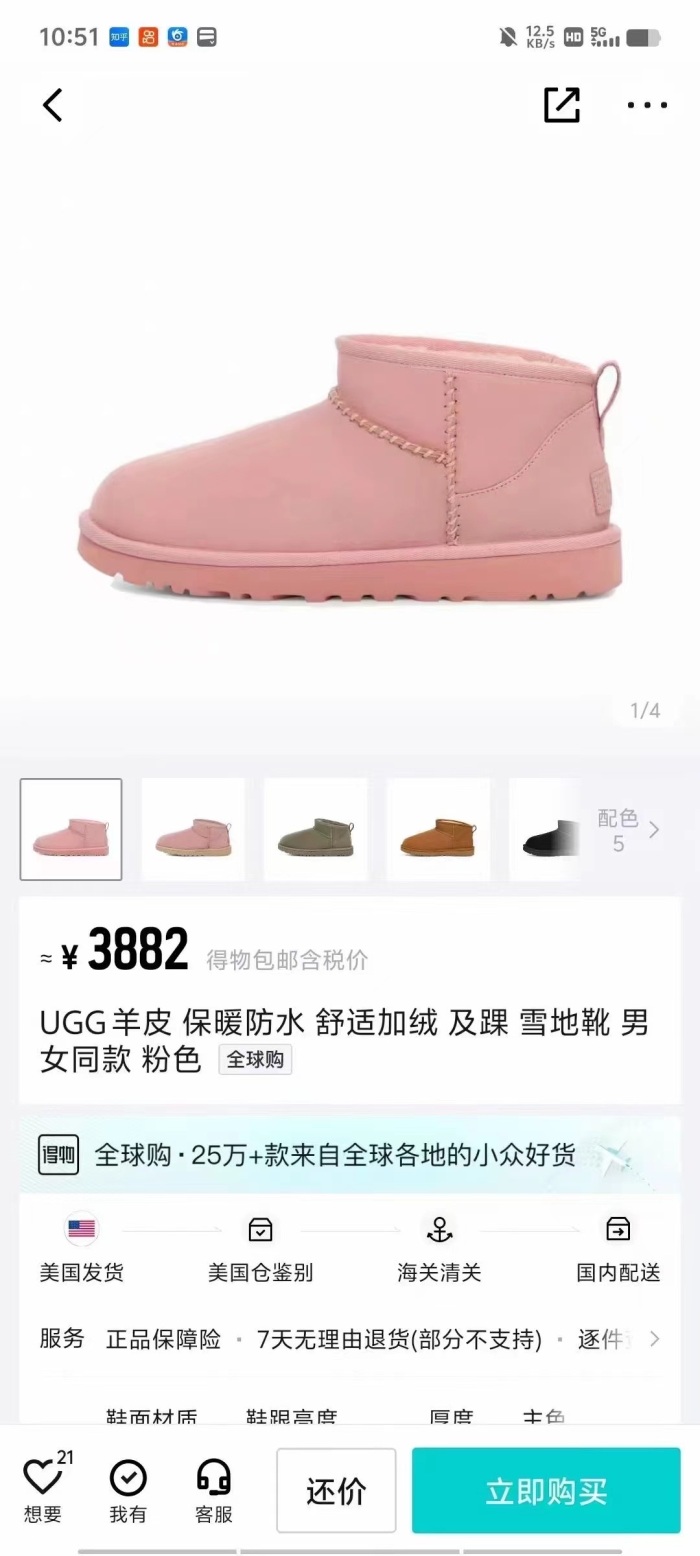This screenshot has height=1556, width=700.
Task: Go back using the top-left arrow
Action: point(53,104)
